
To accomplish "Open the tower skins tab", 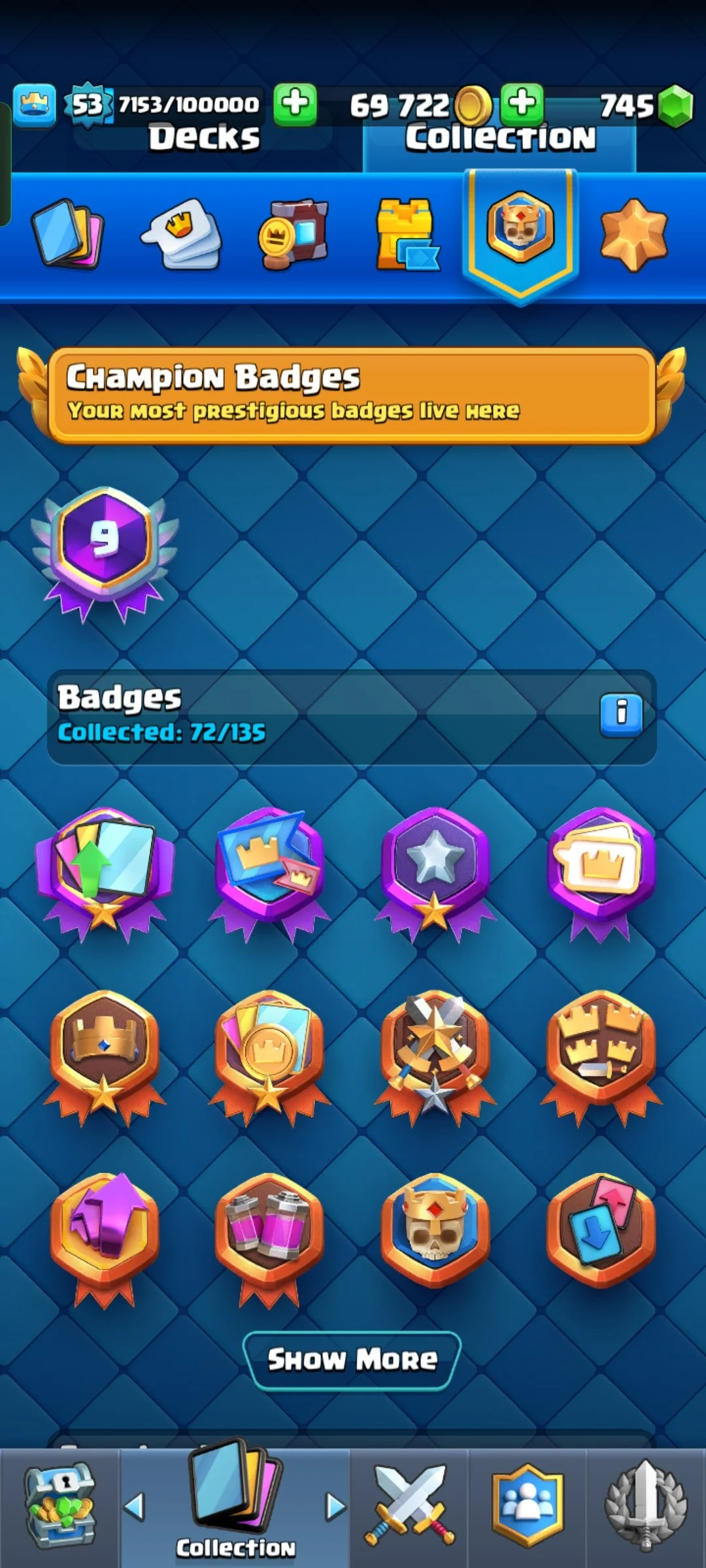I will click(407, 234).
